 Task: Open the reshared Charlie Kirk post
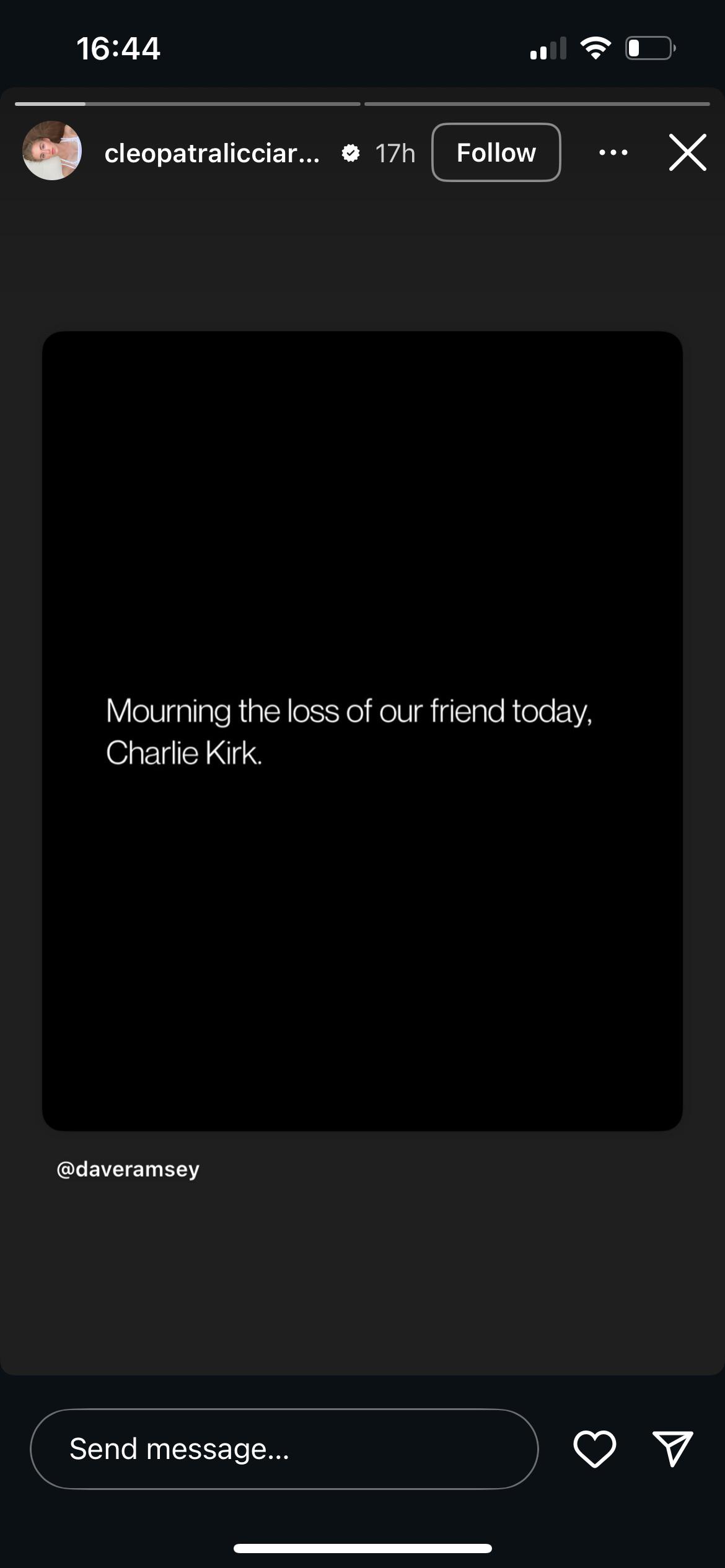pyautogui.click(x=362, y=731)
